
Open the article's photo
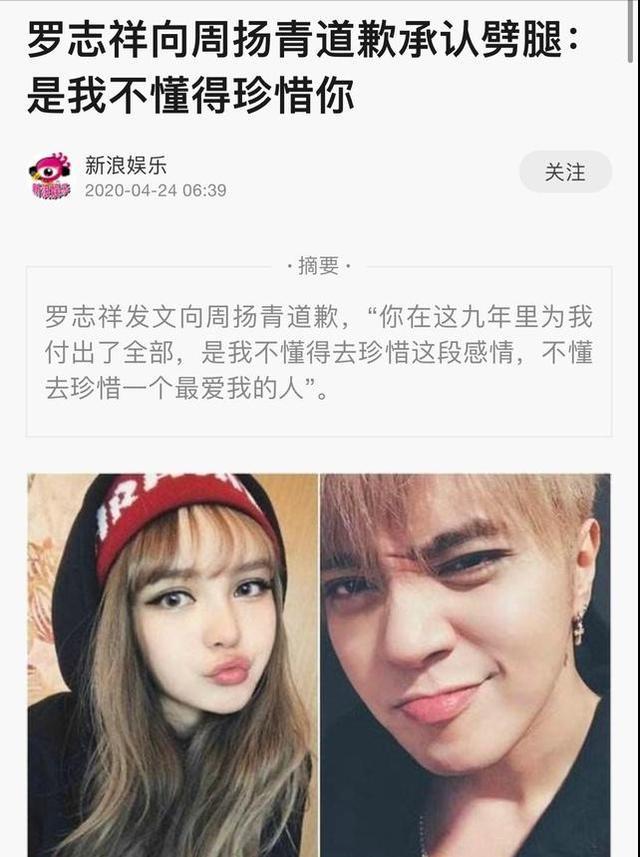(x=318, y=664)
